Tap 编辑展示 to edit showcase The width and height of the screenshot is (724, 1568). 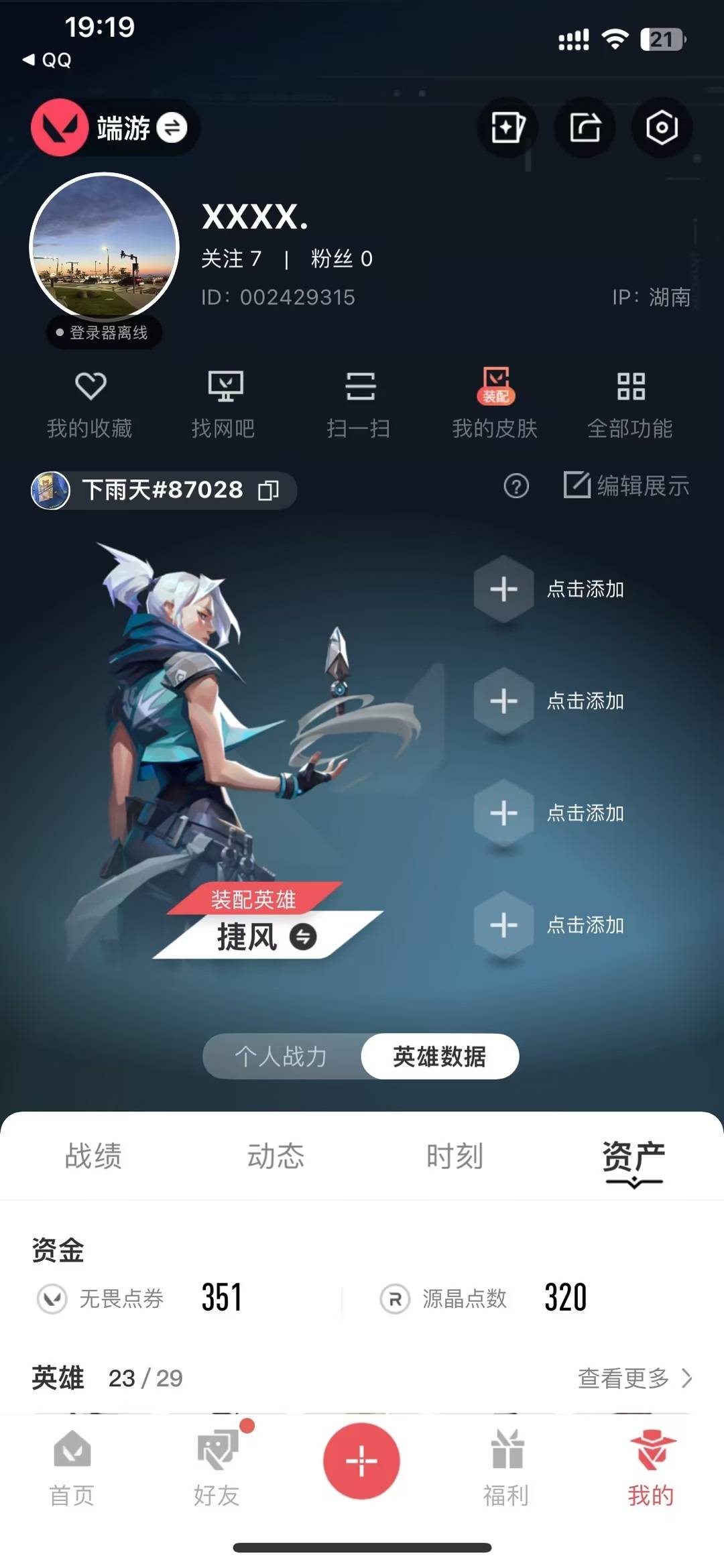[x=626, y=485]
